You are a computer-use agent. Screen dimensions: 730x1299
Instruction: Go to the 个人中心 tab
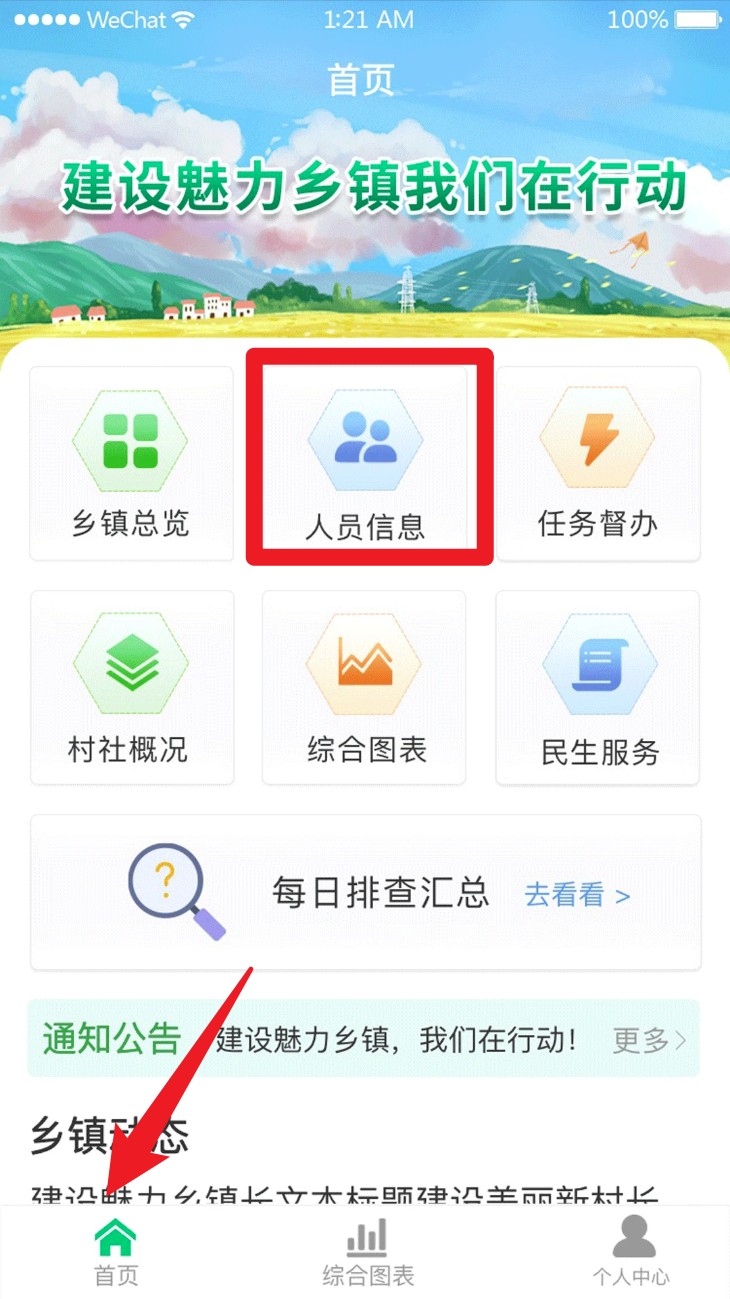[632, 1252]
